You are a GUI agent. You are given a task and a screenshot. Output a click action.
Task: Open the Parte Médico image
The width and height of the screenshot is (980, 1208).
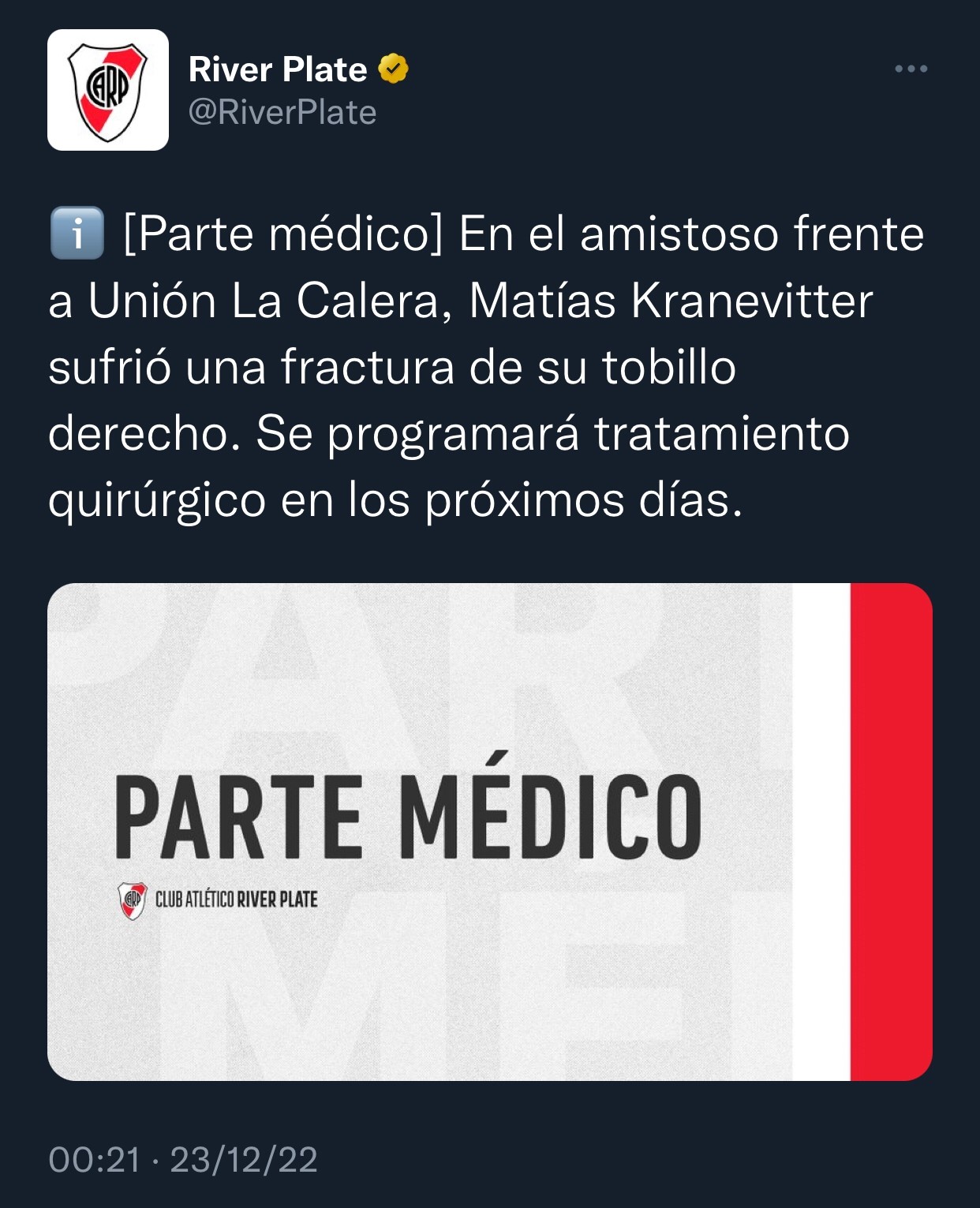pos(489,832)
